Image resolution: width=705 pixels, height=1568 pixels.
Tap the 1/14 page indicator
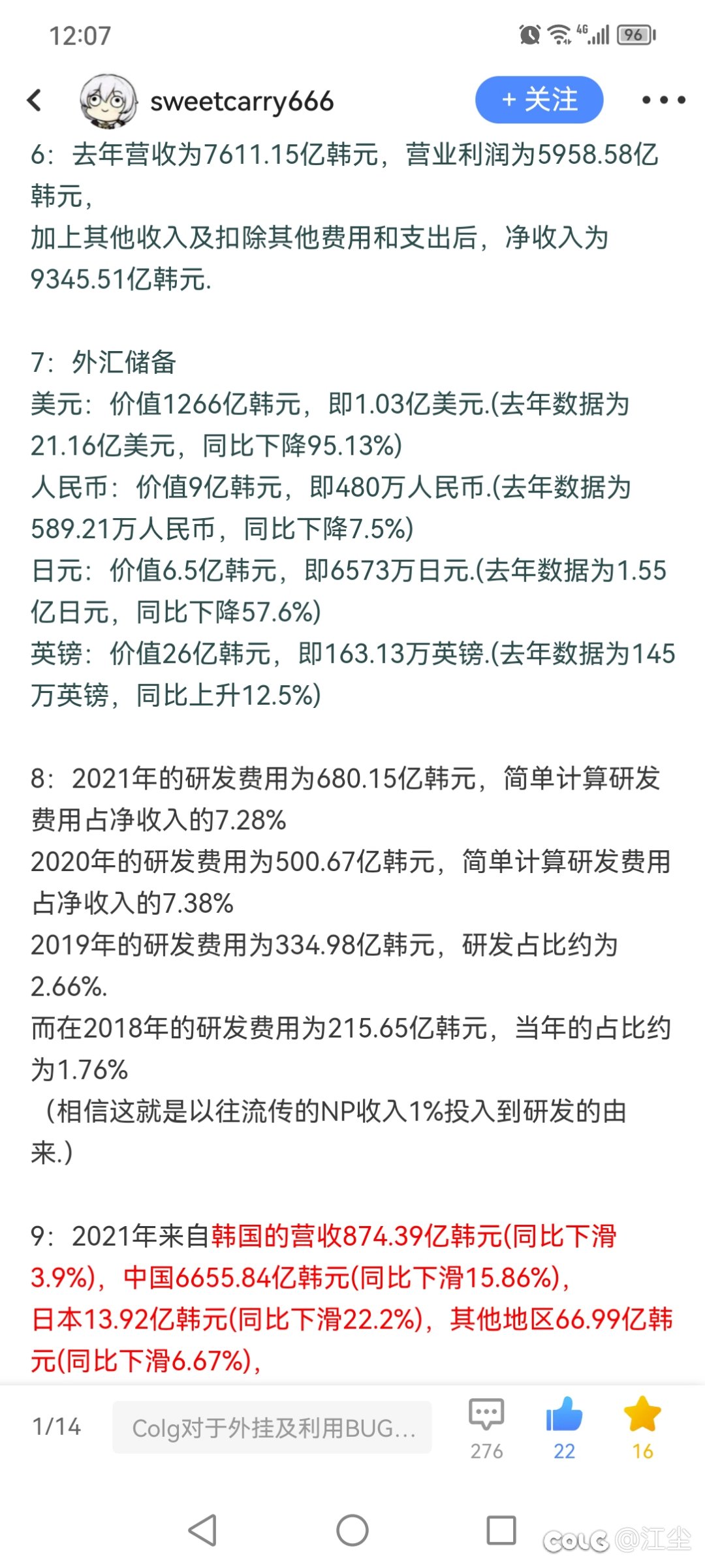[56, 1426]
